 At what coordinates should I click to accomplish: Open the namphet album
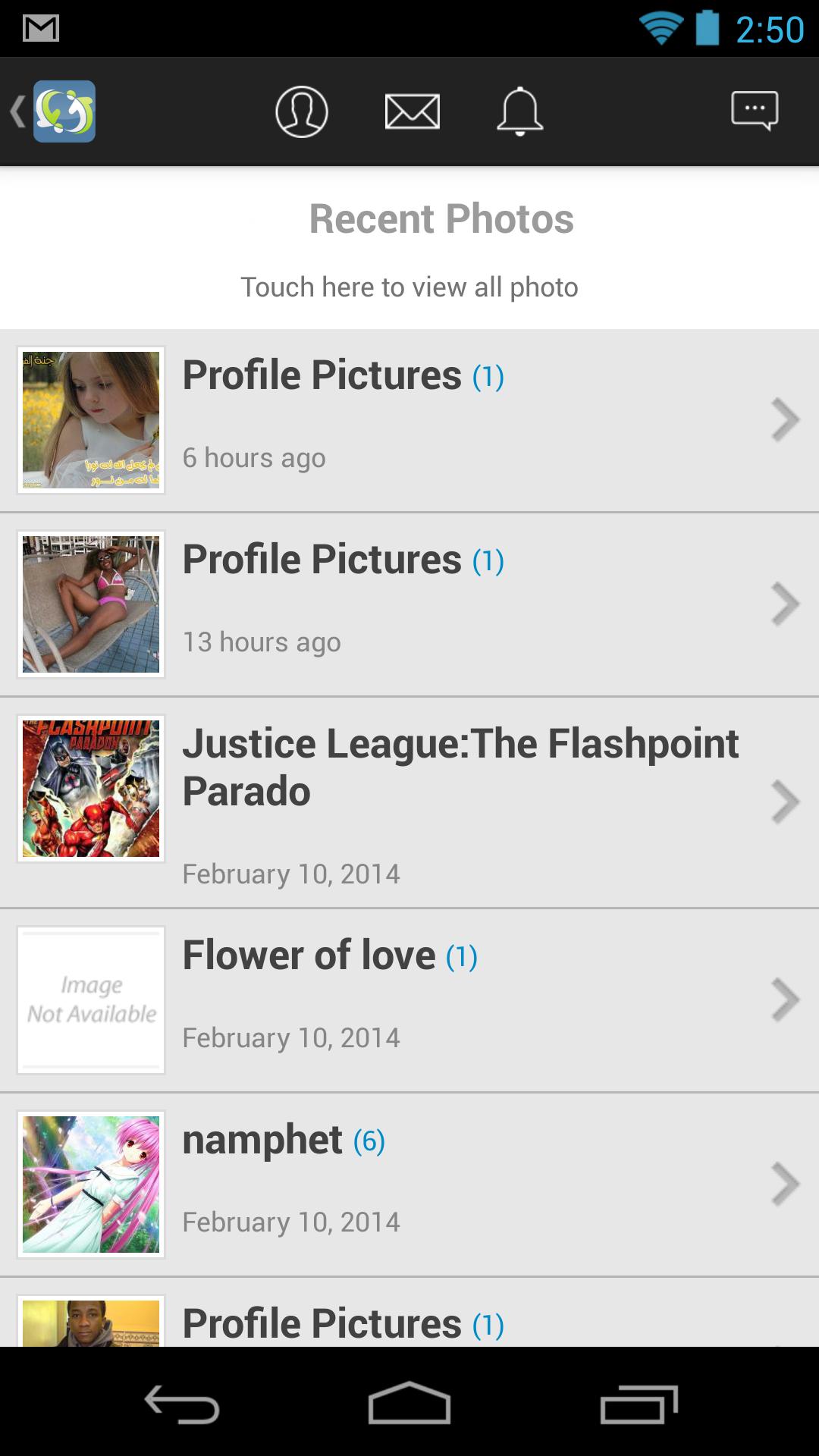click(409, 1185)
